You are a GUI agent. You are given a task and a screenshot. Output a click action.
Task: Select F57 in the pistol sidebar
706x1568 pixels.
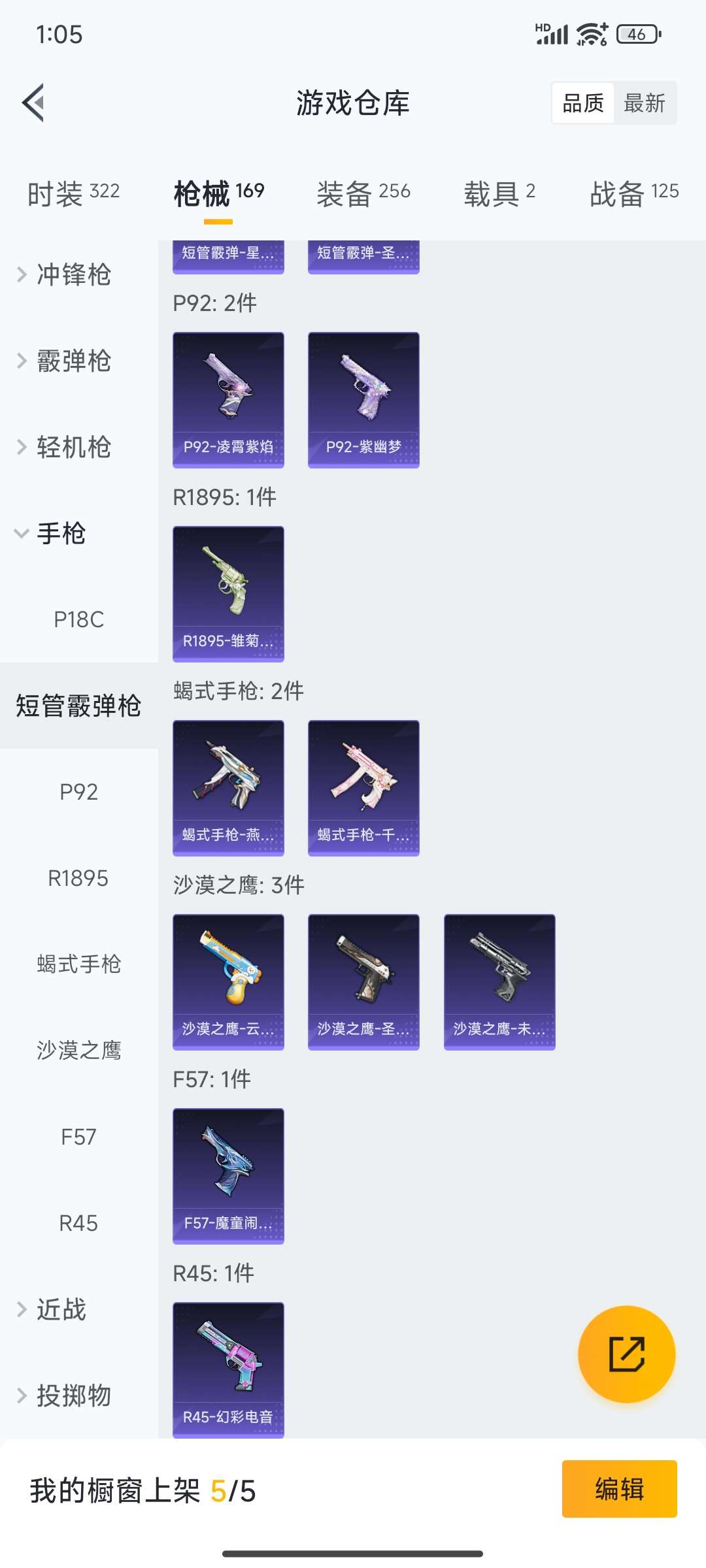[78, 1137]
